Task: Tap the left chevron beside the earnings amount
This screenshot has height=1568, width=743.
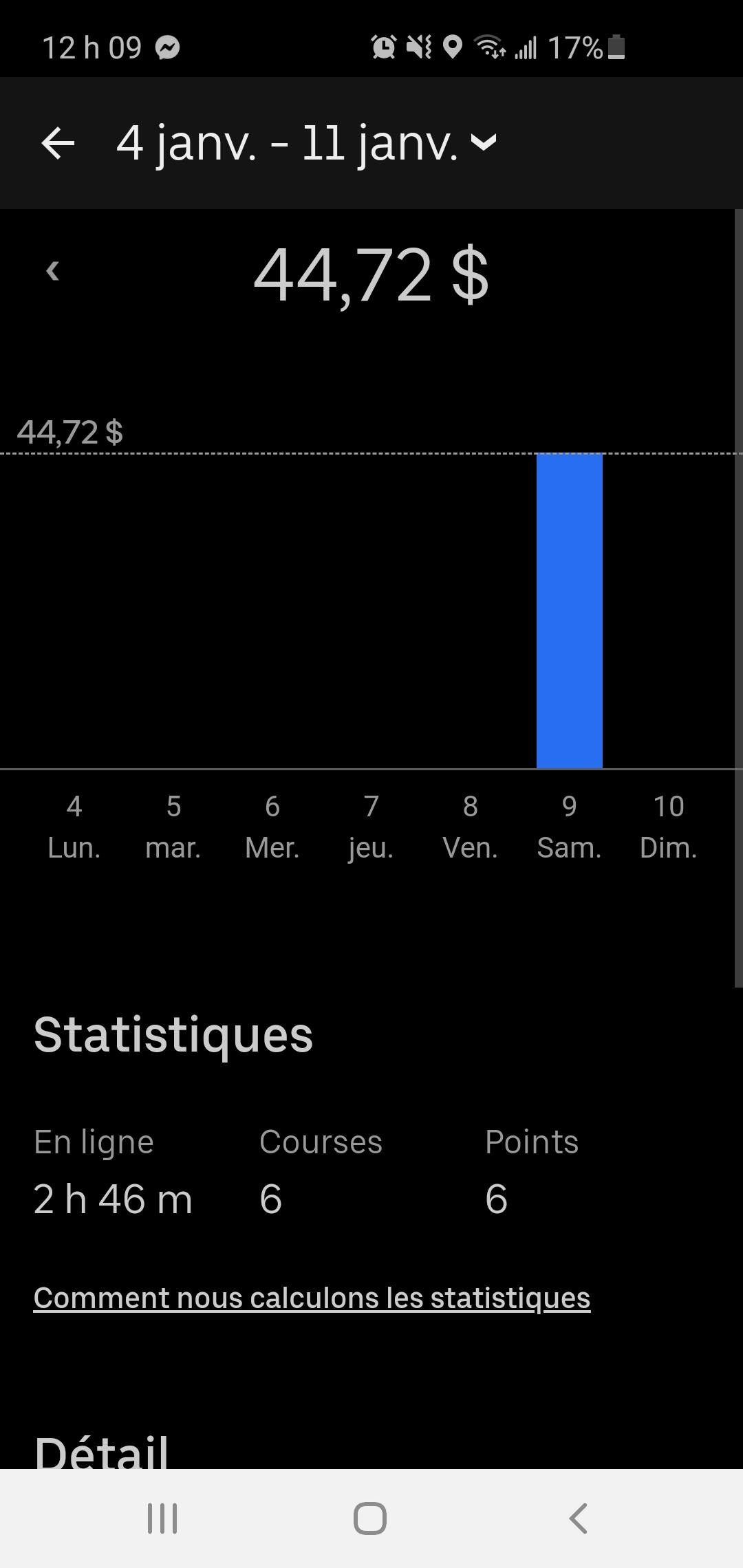Action: click(53, 271)
